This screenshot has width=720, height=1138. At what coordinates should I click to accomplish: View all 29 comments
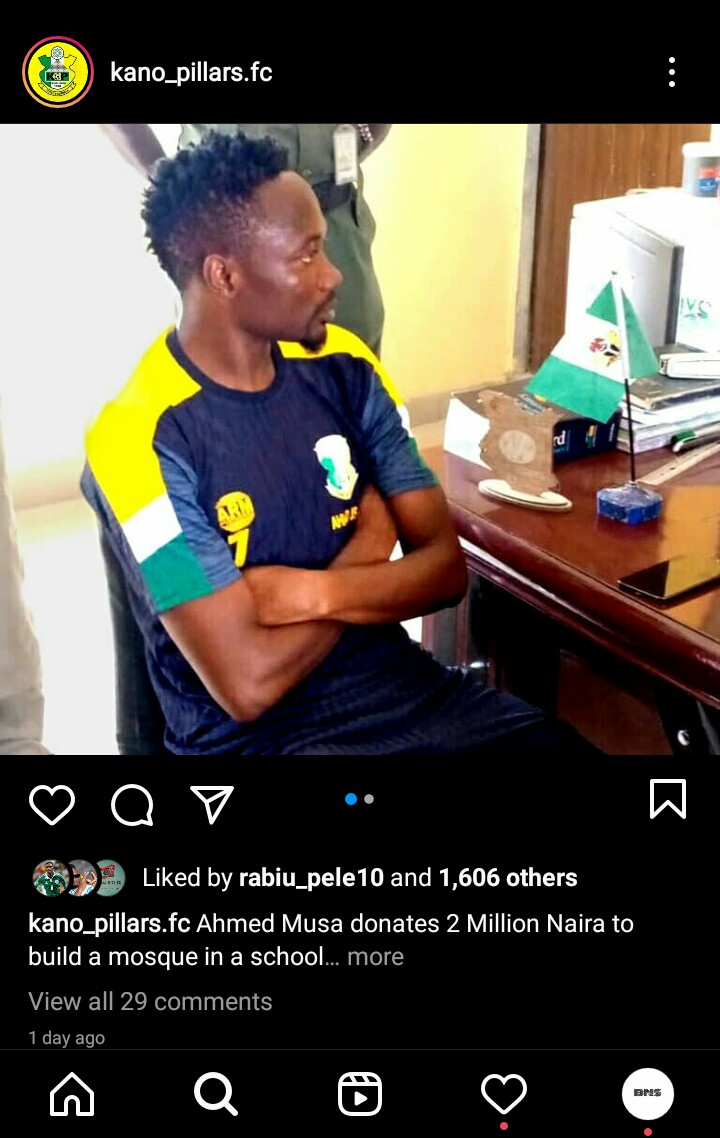[150, 1001]
